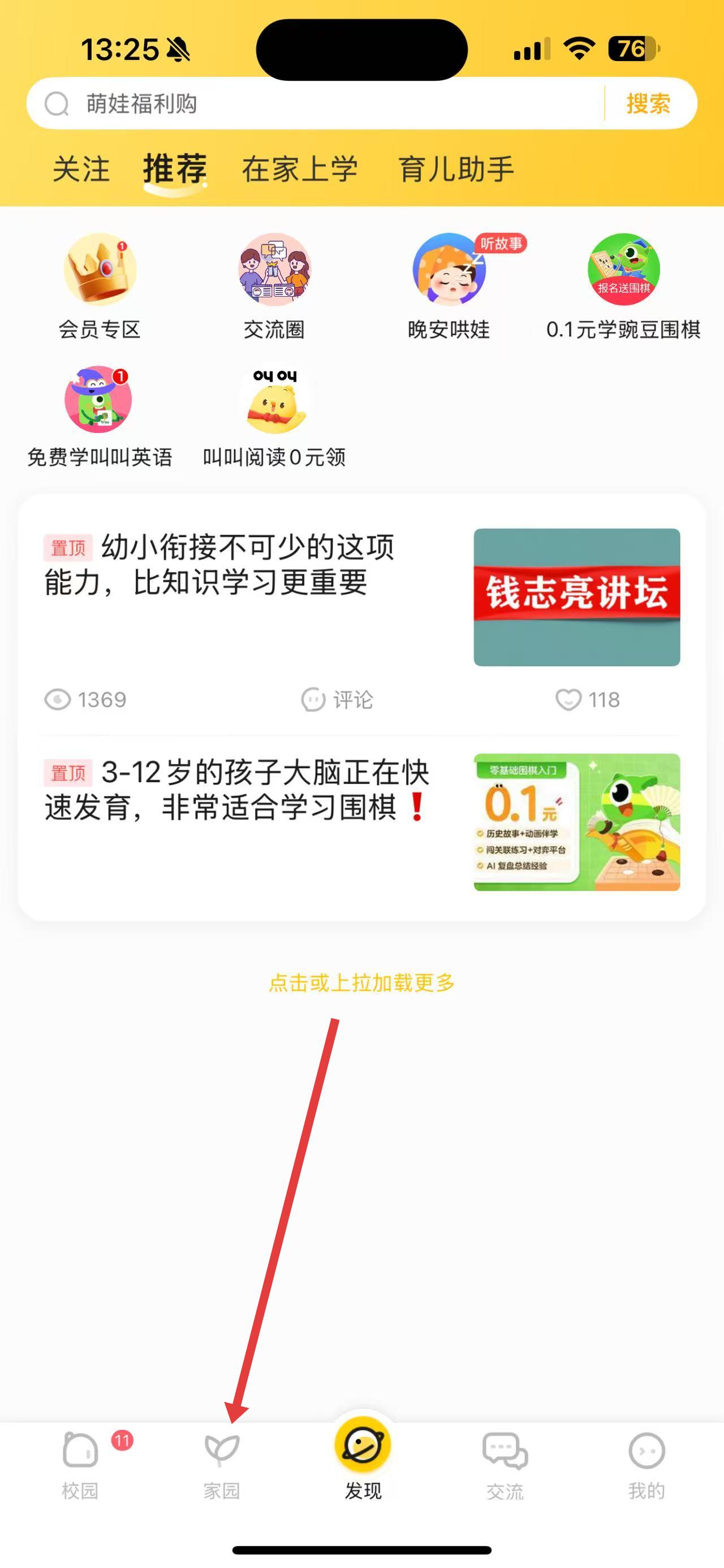Open the 育儿助手 tab
724x1568 pixels.
456,168
